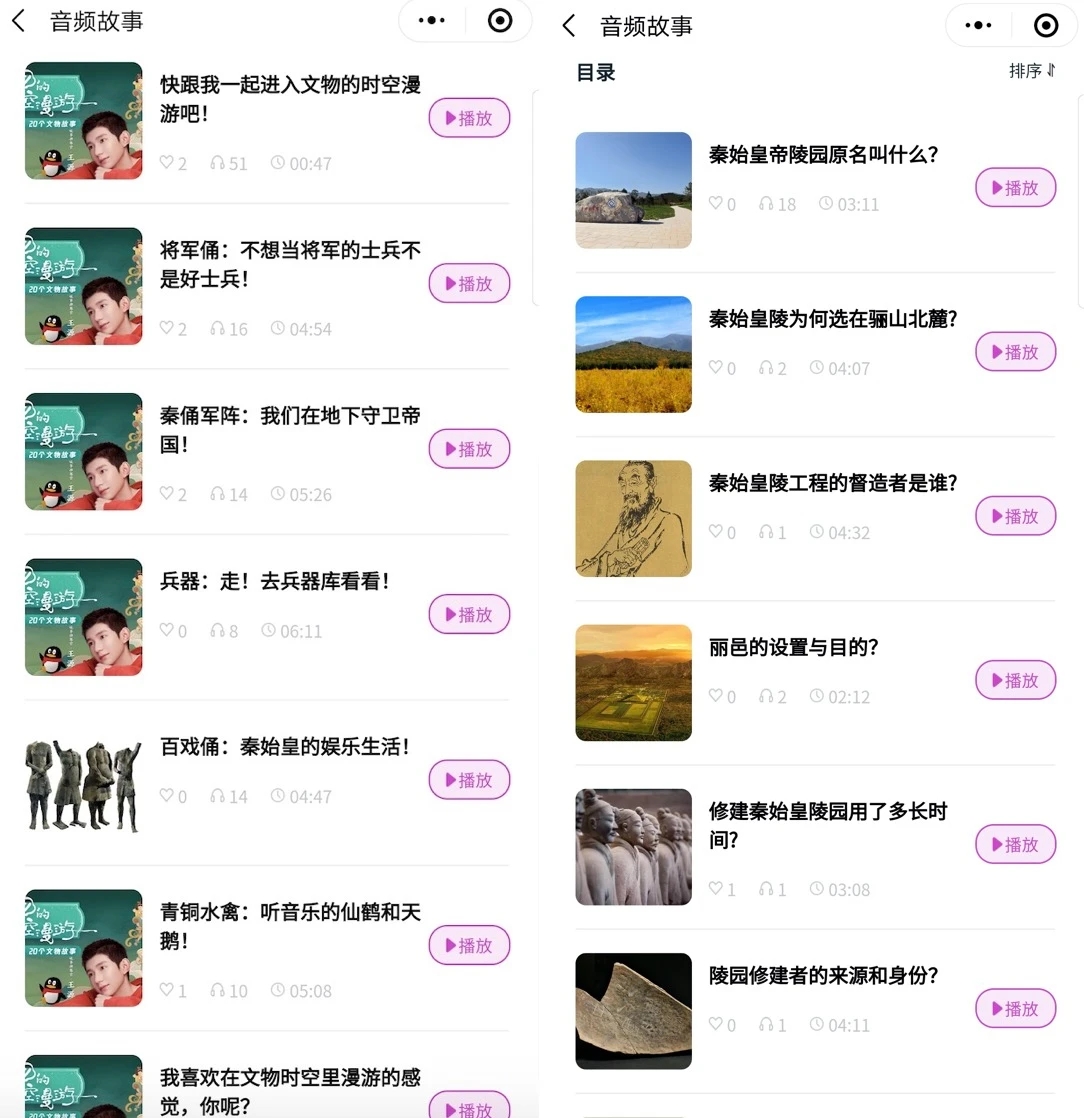The height and width of the screenshot is (1118, 1084).
Task: Play 青铜水禽：听音乐的仙鹤和天鹅
Action: coord(469,945)
